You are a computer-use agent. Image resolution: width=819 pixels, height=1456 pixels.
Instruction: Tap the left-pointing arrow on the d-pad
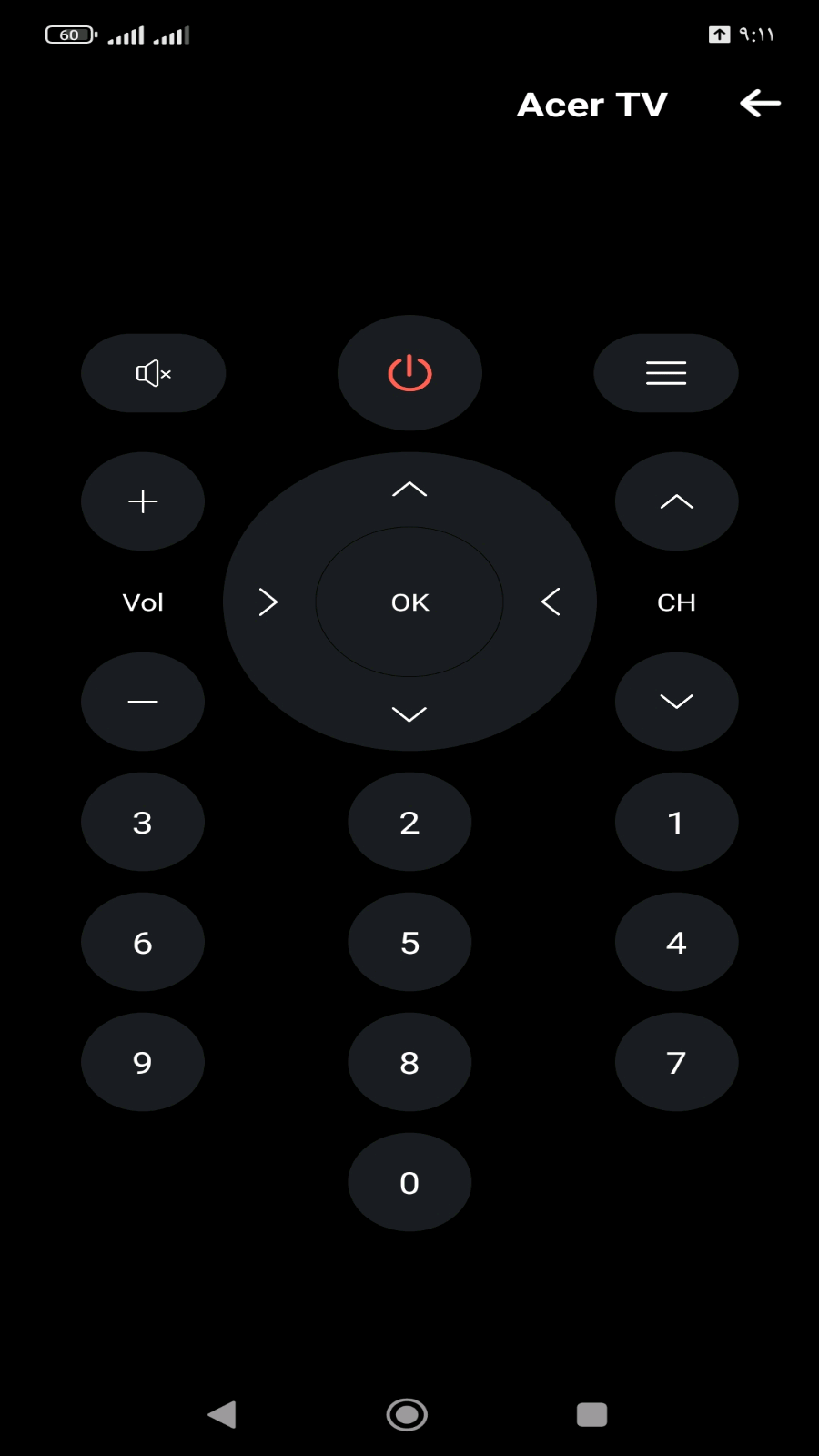coord(551,602)
